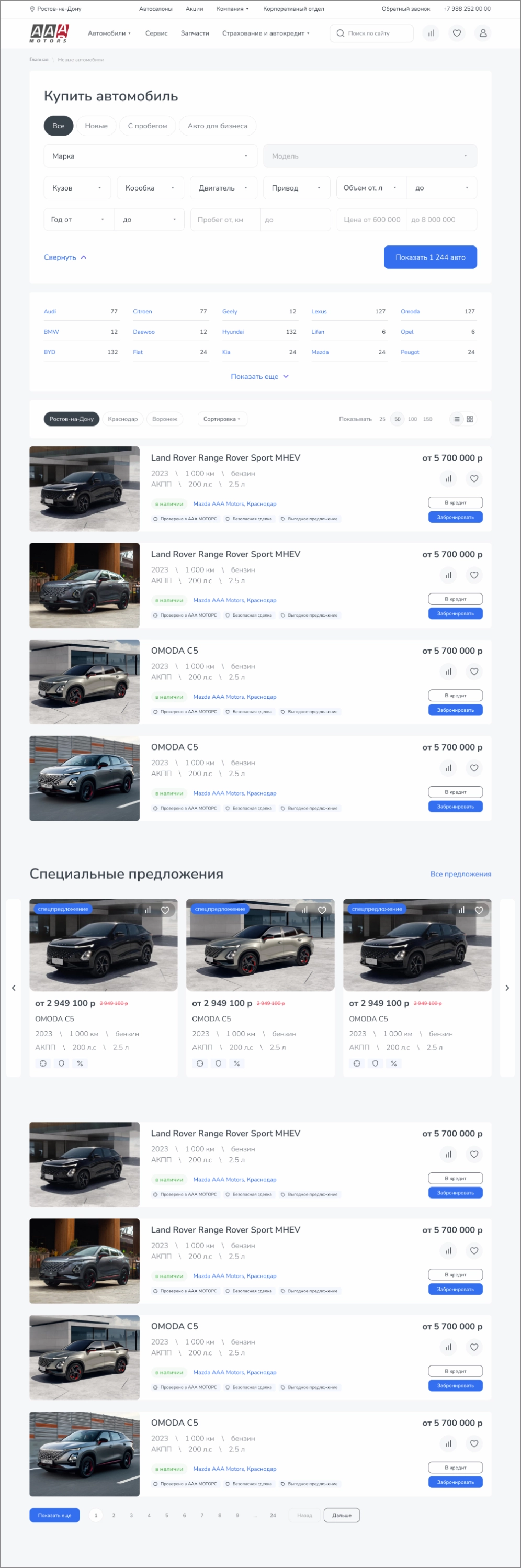This screenshot has height=1568, width=521.
Task: Expand the Коробка dropdown
Action: (x=150, y=188)
